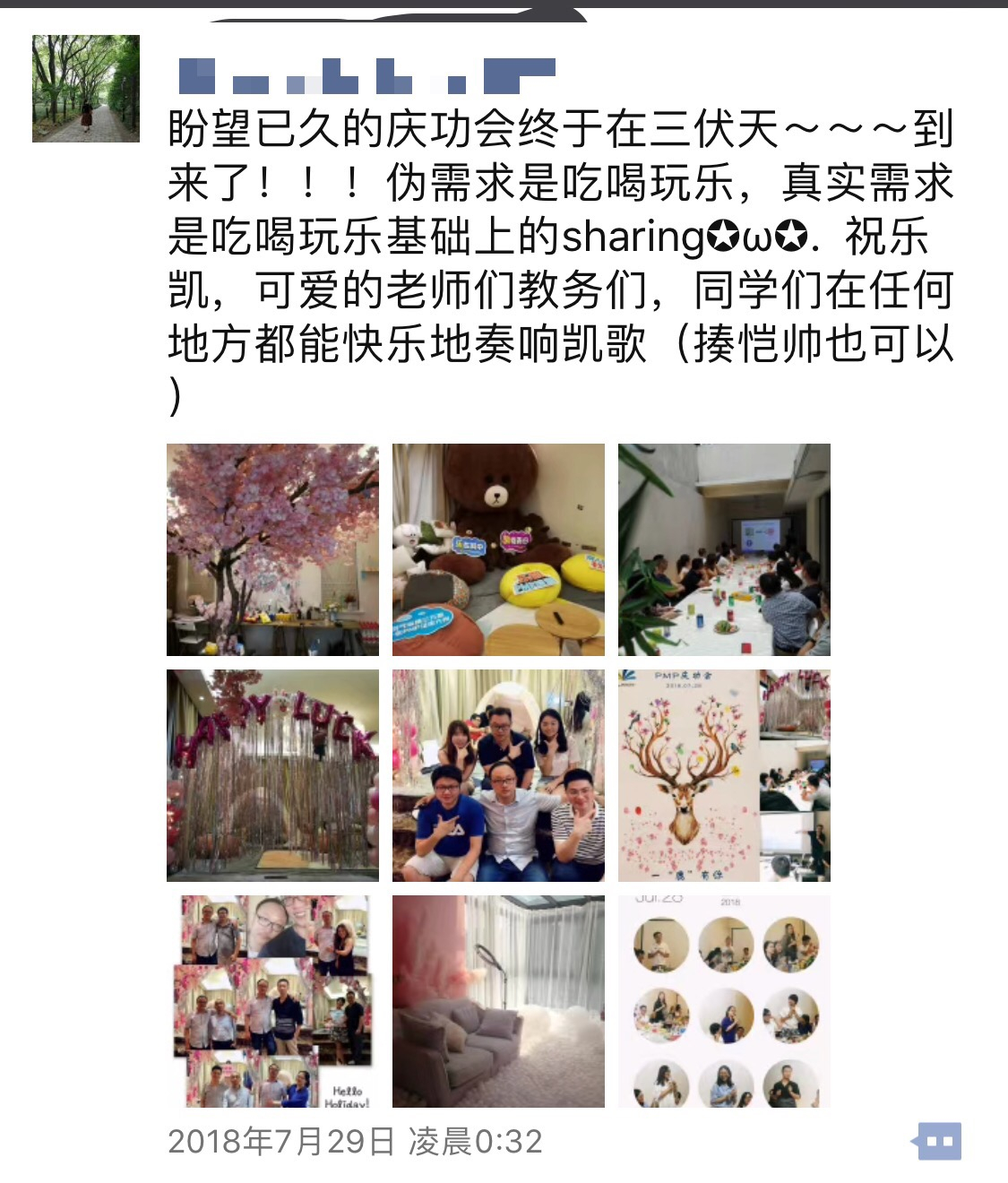View the group photo of five people
Viewport: 1008px width, 1183px height.
pyautogui.click(x=498, y=775)
